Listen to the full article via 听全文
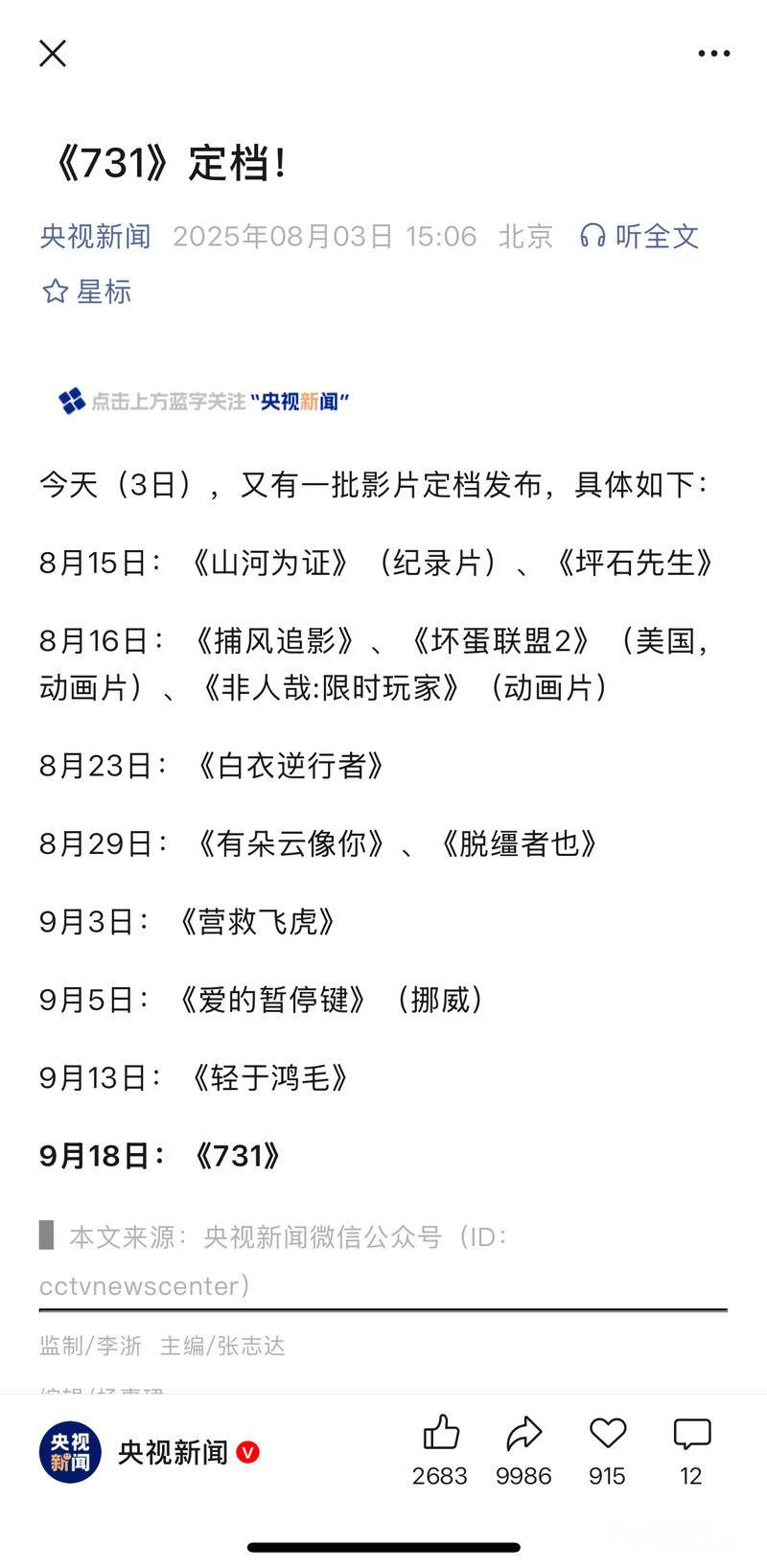Screen dimensions: 767x1568 639,236
